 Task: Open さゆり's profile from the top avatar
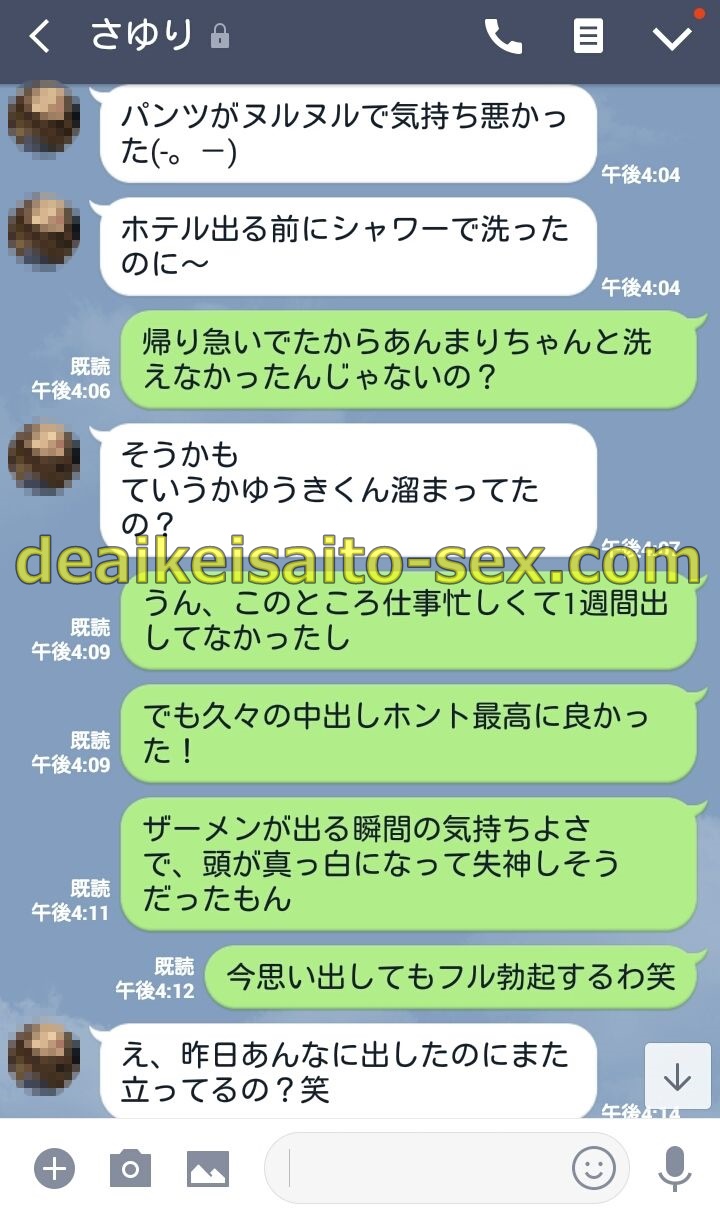click(x=44, y=120)
